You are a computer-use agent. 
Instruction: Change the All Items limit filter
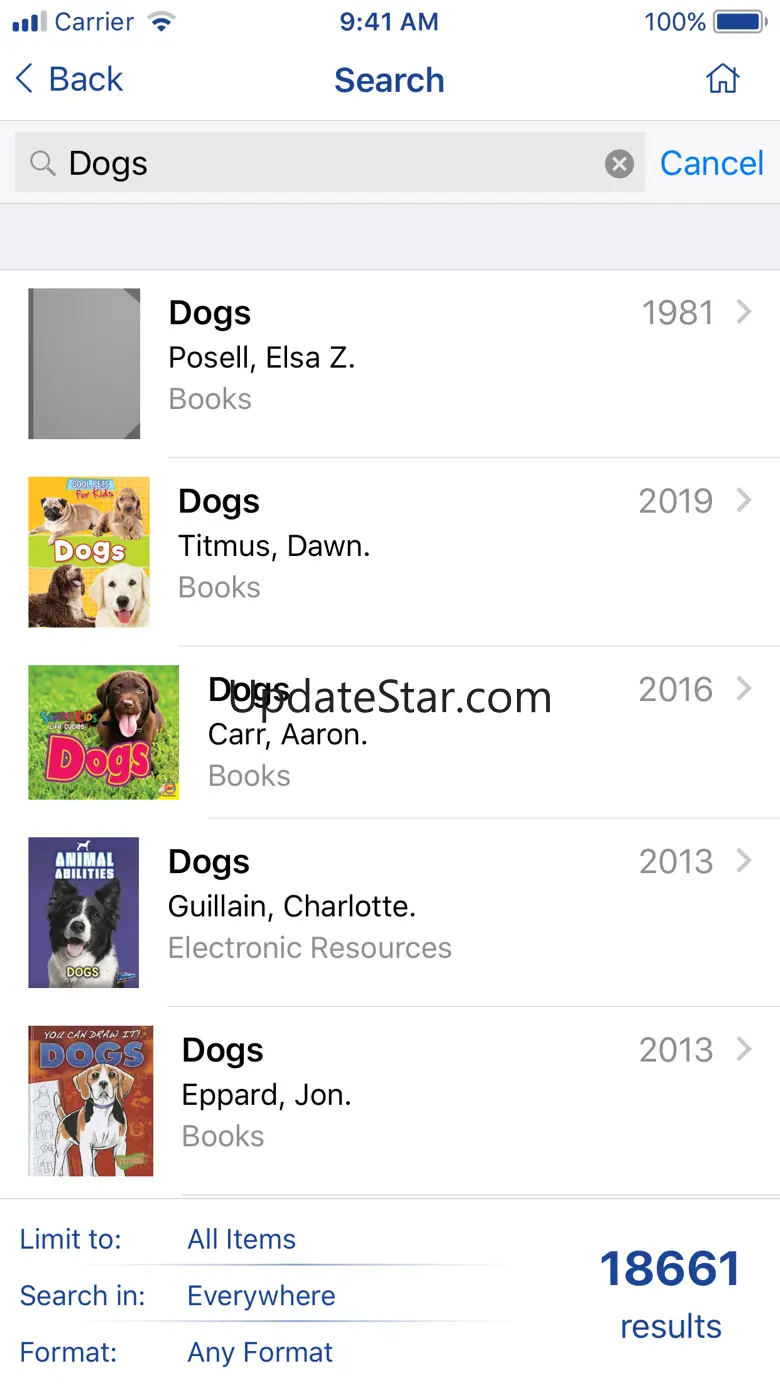[242, 1239]
